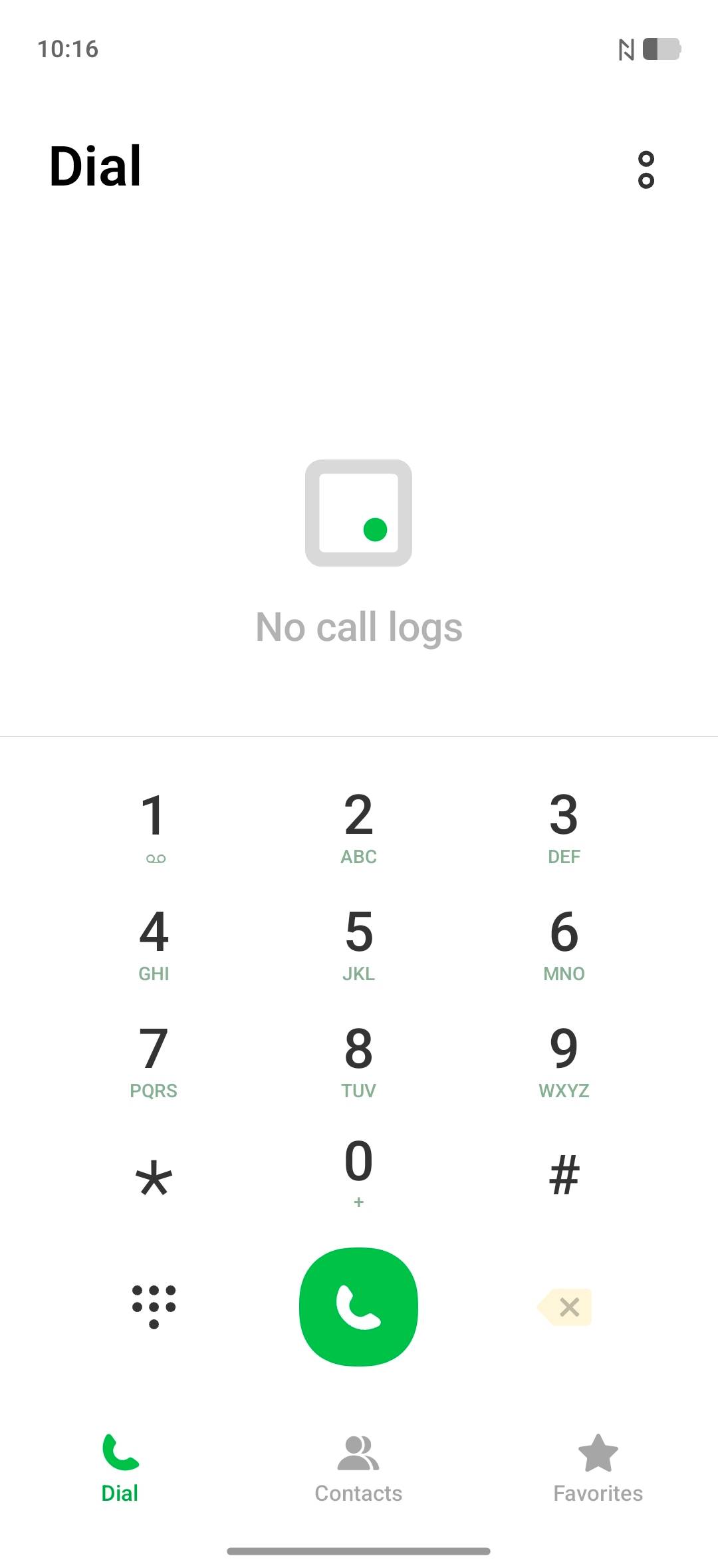Hide the dial pad with keypad icon
This screenshot has width=718, height=1568.
(154, 1307)
